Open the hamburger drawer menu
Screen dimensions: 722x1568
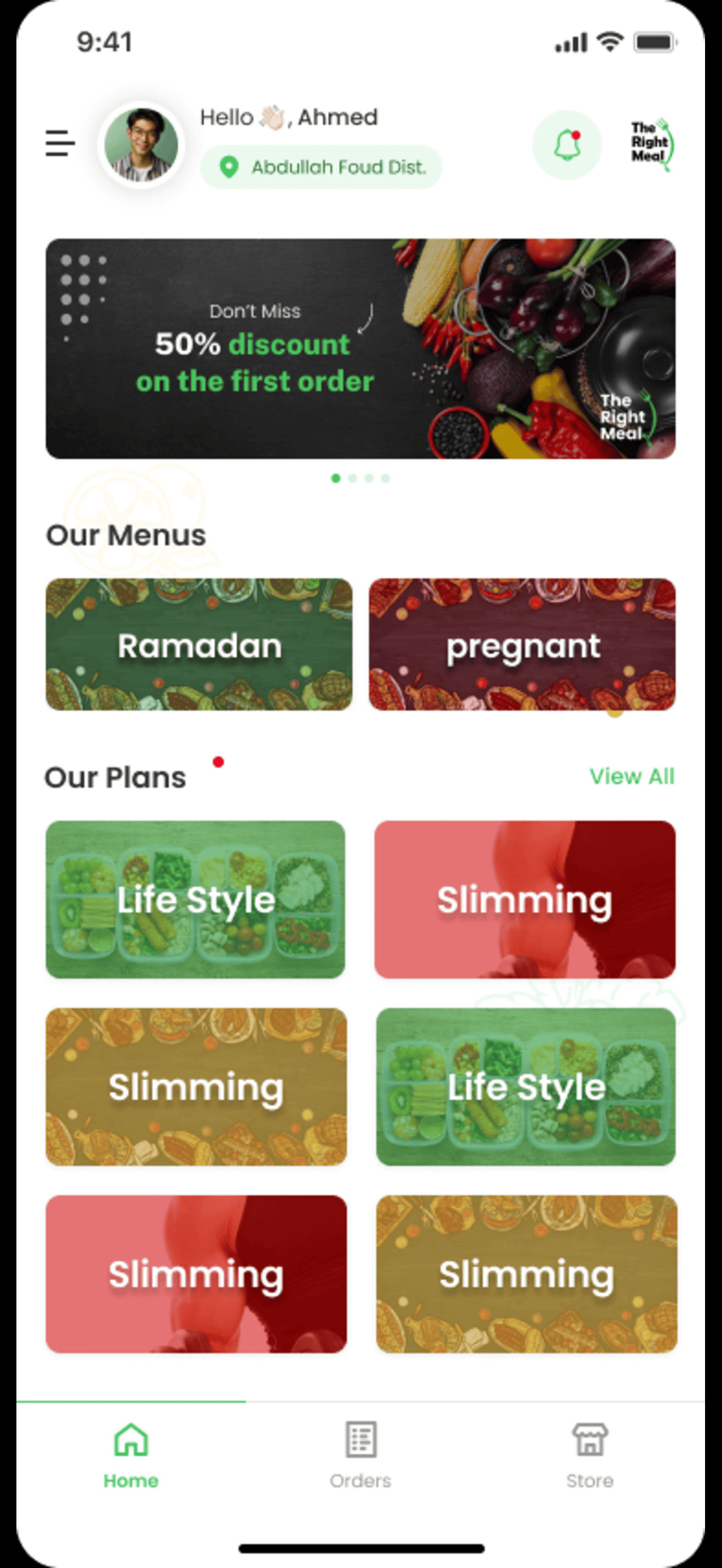60,144
